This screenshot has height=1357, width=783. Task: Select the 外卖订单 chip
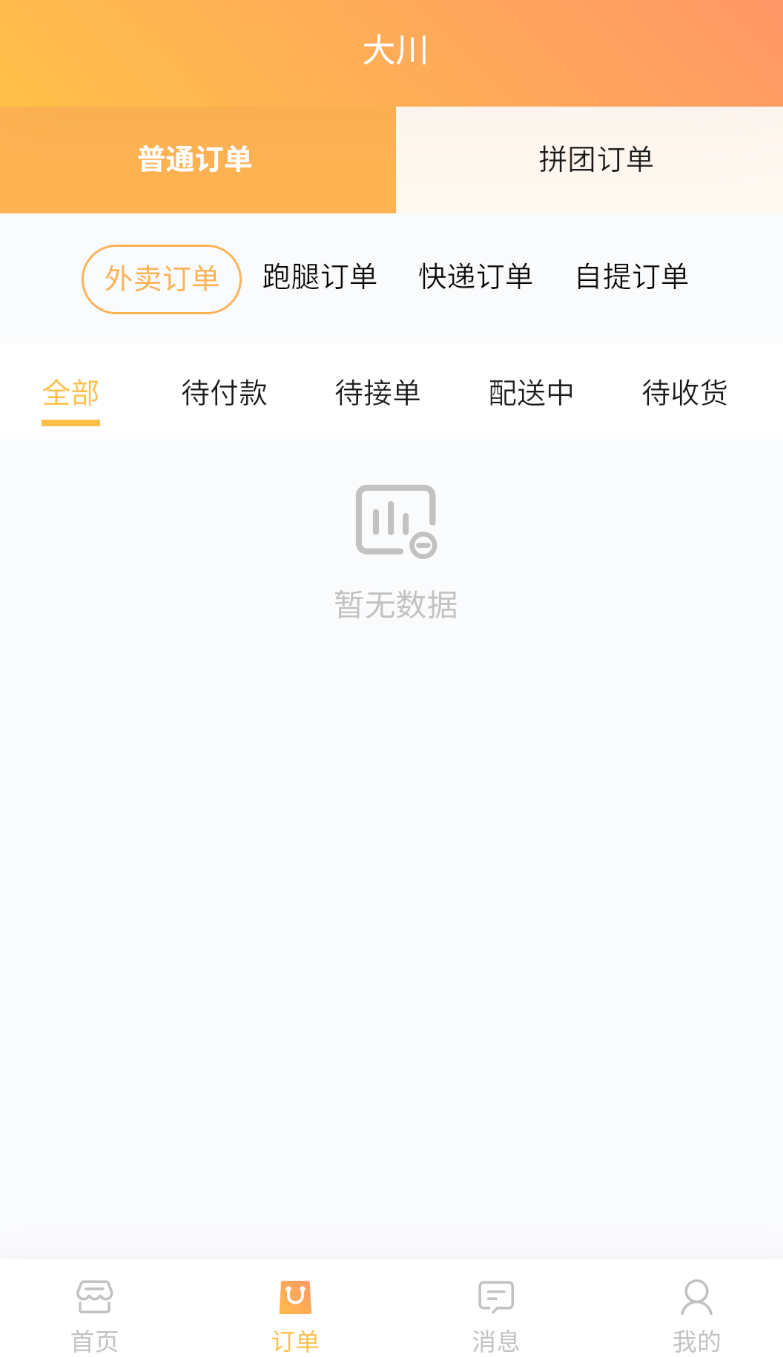click(x=162, y=279)
